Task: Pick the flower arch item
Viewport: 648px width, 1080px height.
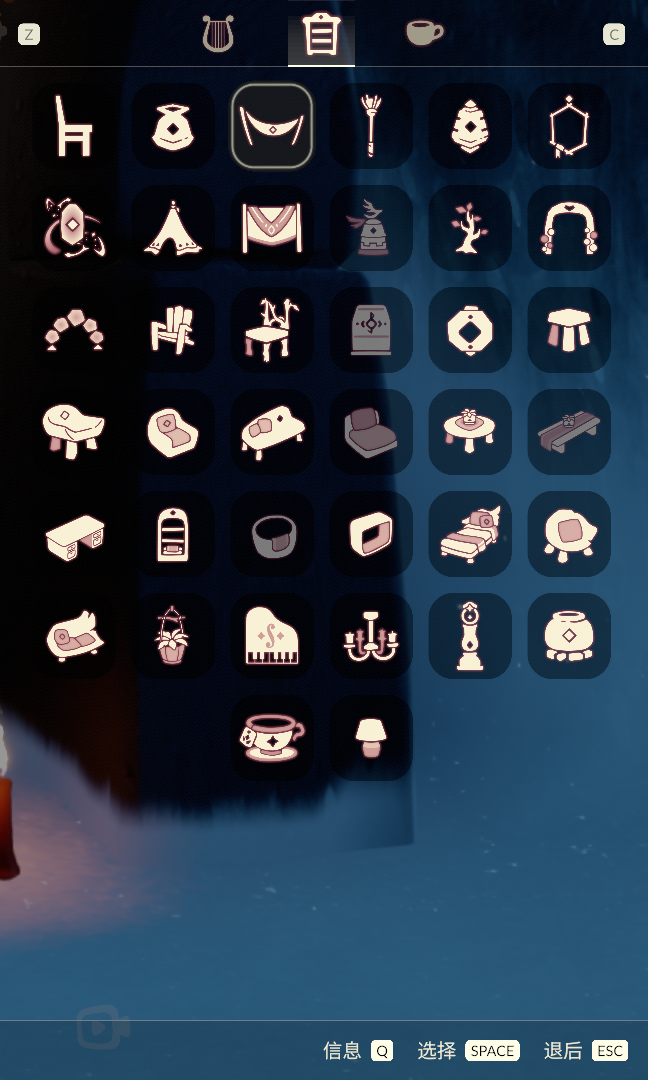Action: 569,228
